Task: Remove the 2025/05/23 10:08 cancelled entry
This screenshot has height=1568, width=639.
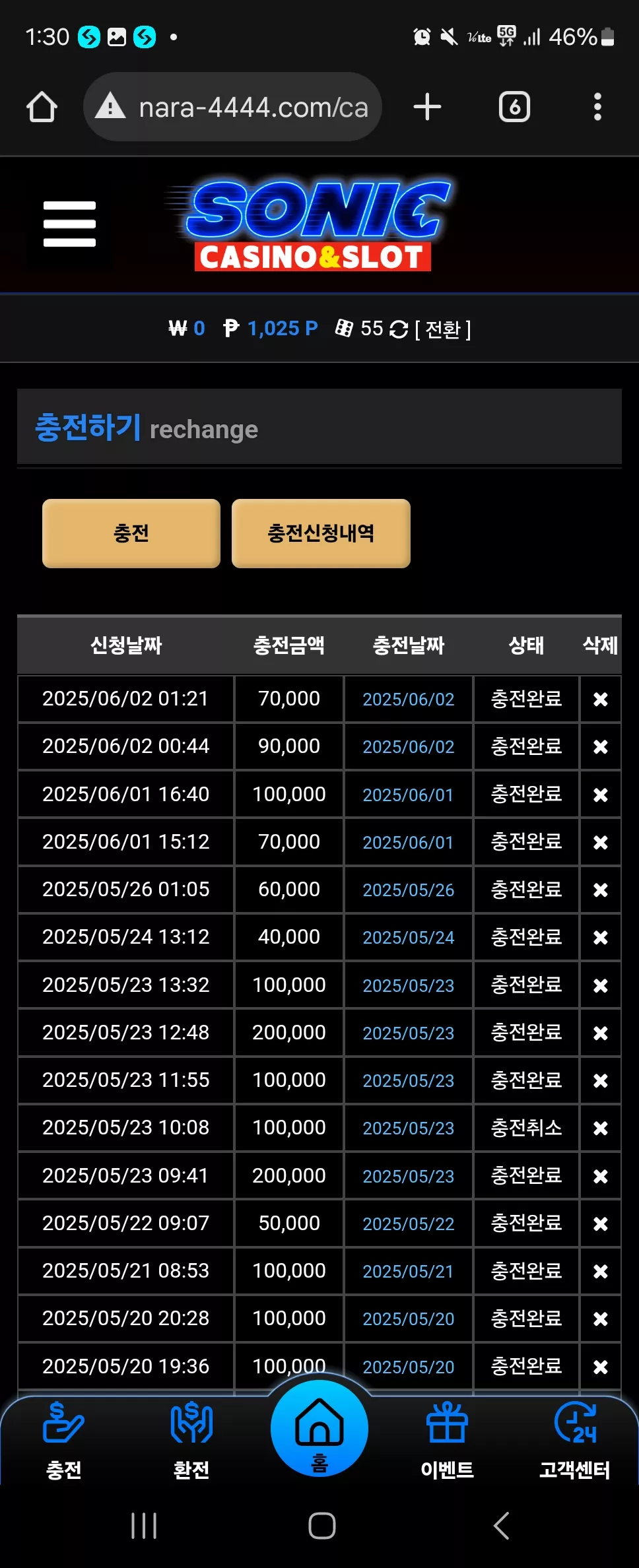Action: pos(600,1128)
